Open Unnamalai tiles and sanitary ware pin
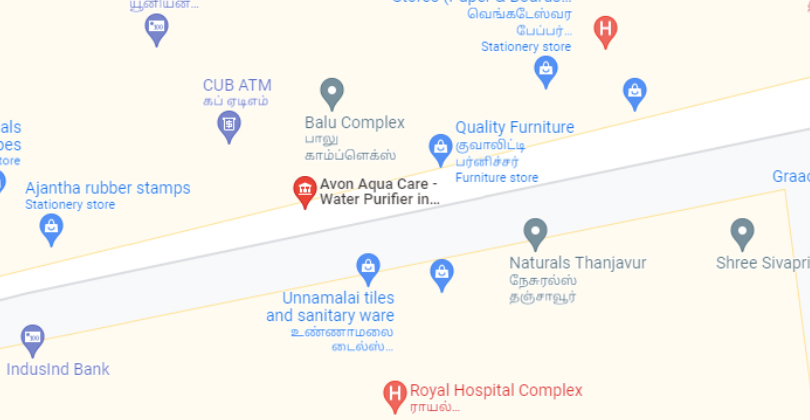Image resolution: width=810 pixels, height=420 pixels. click(x=368, y=267)
